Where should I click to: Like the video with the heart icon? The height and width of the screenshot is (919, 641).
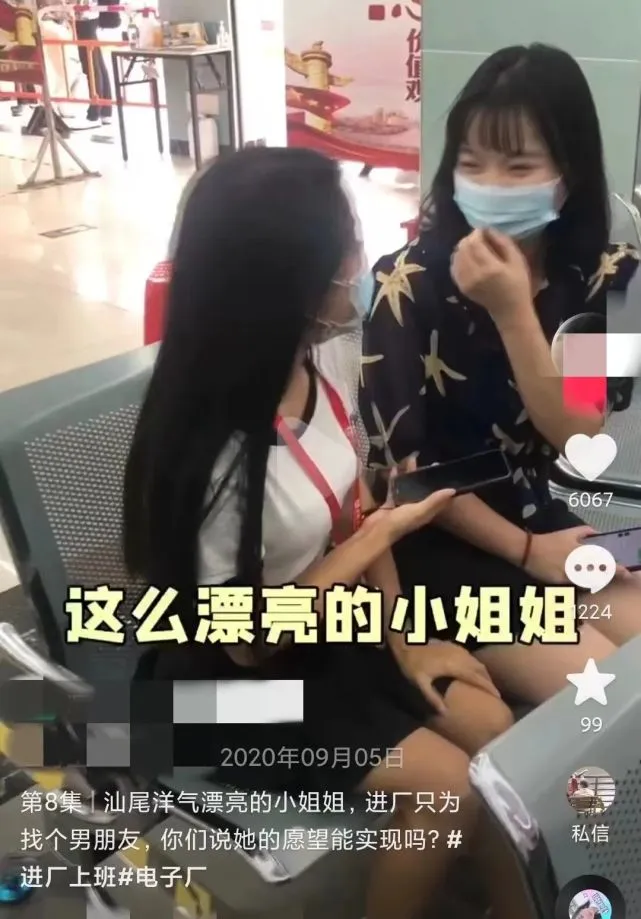[x=591, y=458]
